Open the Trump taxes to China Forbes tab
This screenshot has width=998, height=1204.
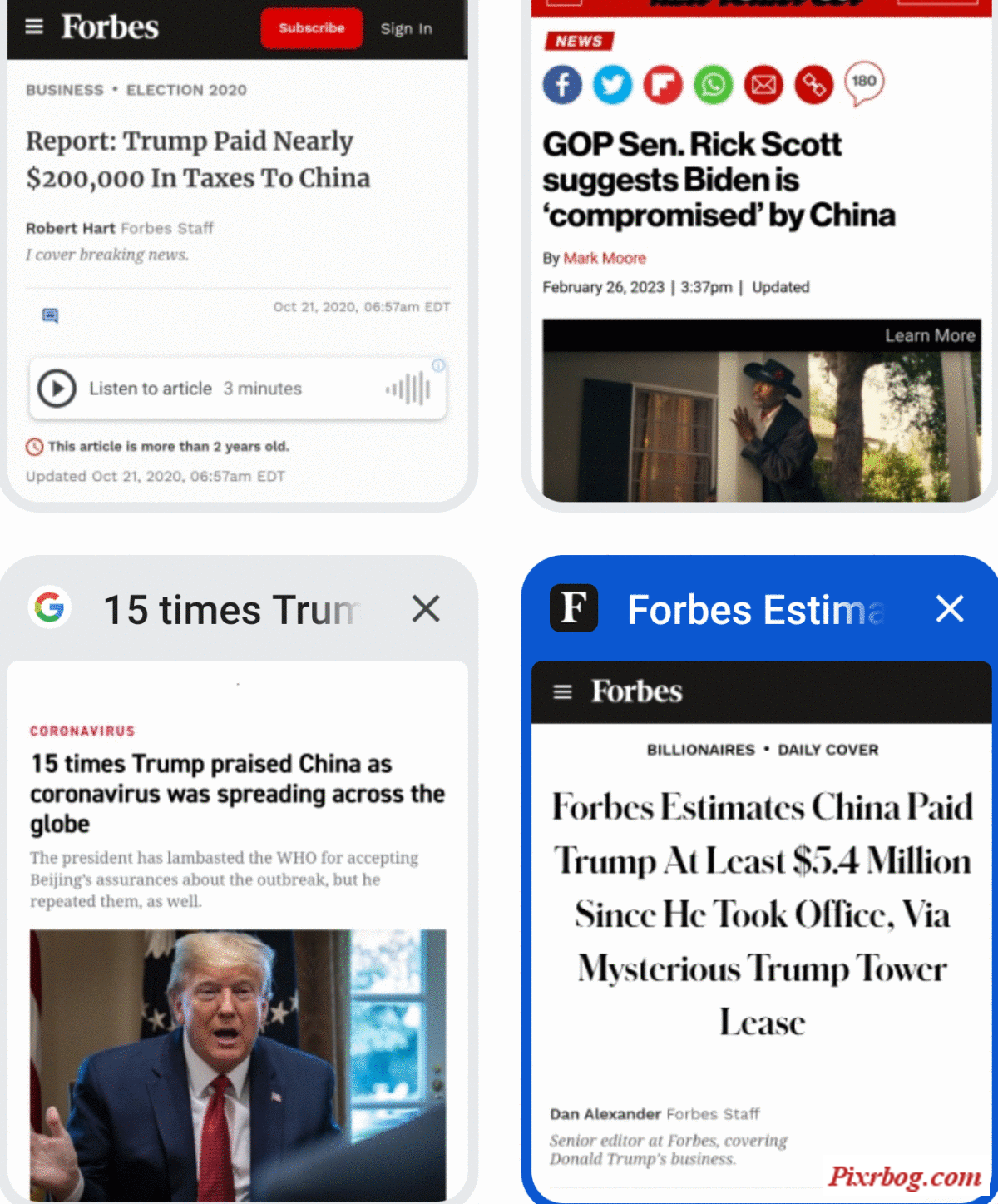click(238, 250)
